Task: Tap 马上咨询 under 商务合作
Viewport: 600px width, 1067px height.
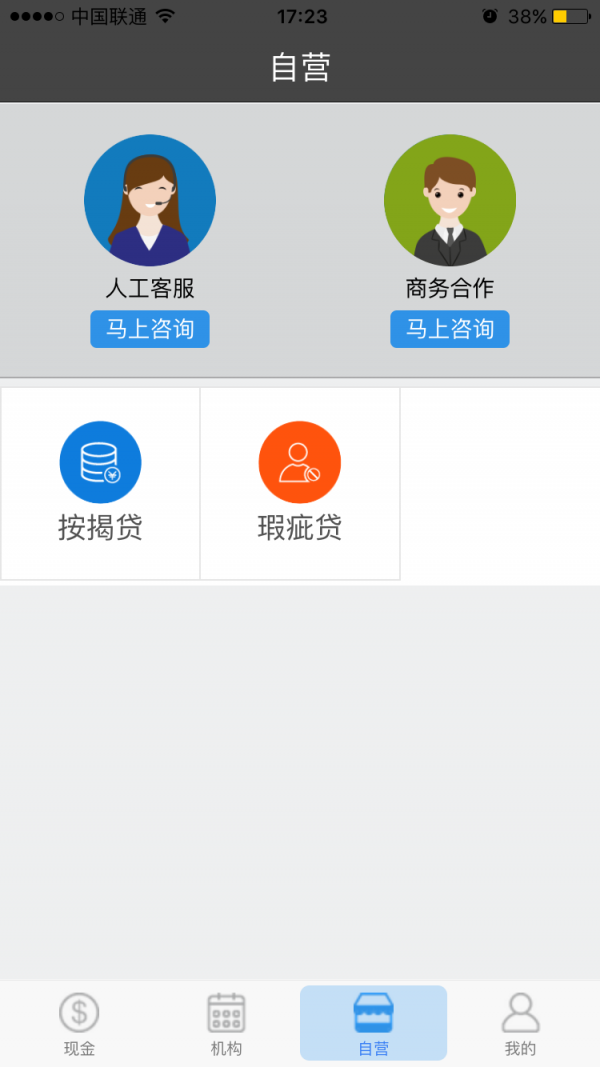Action: point(450,329)
